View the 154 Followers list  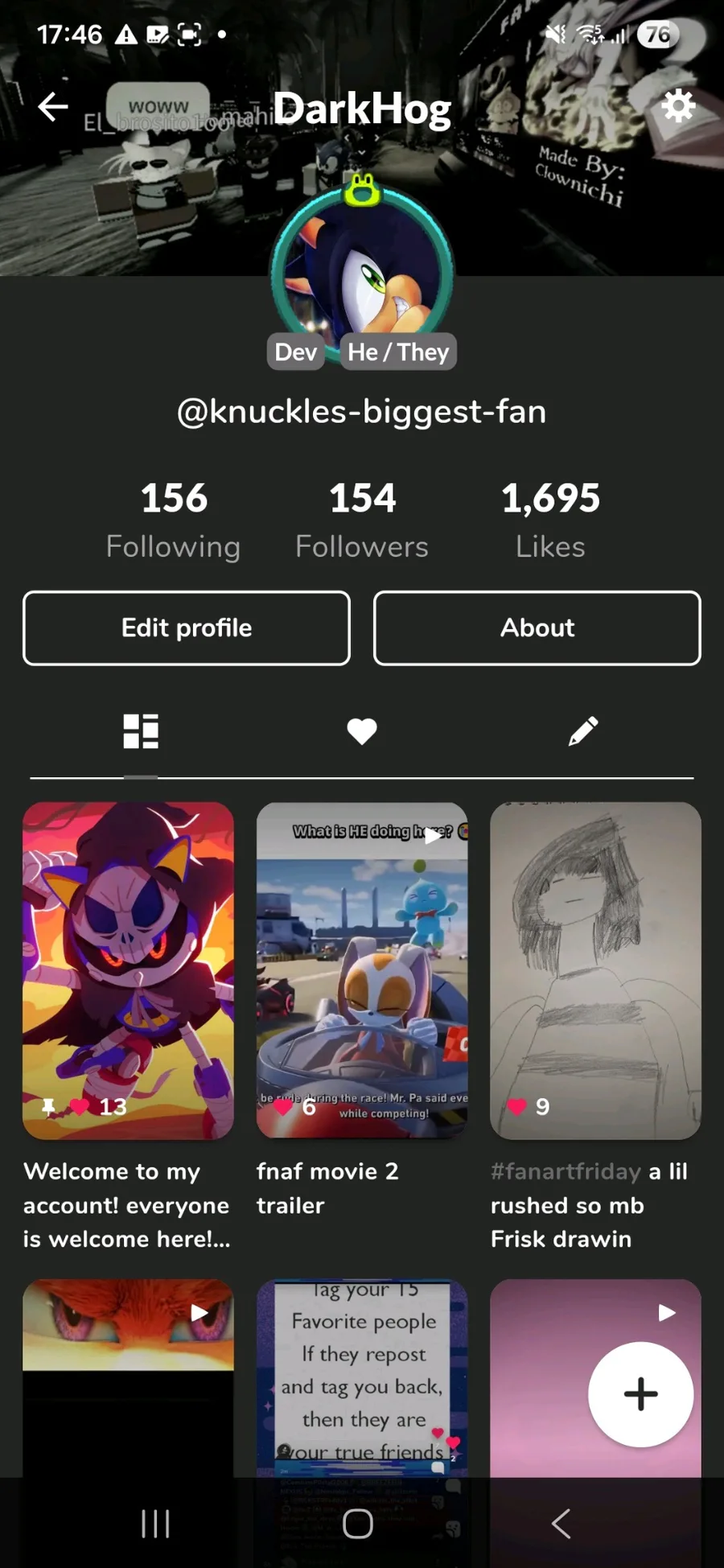tap(362, 520)
